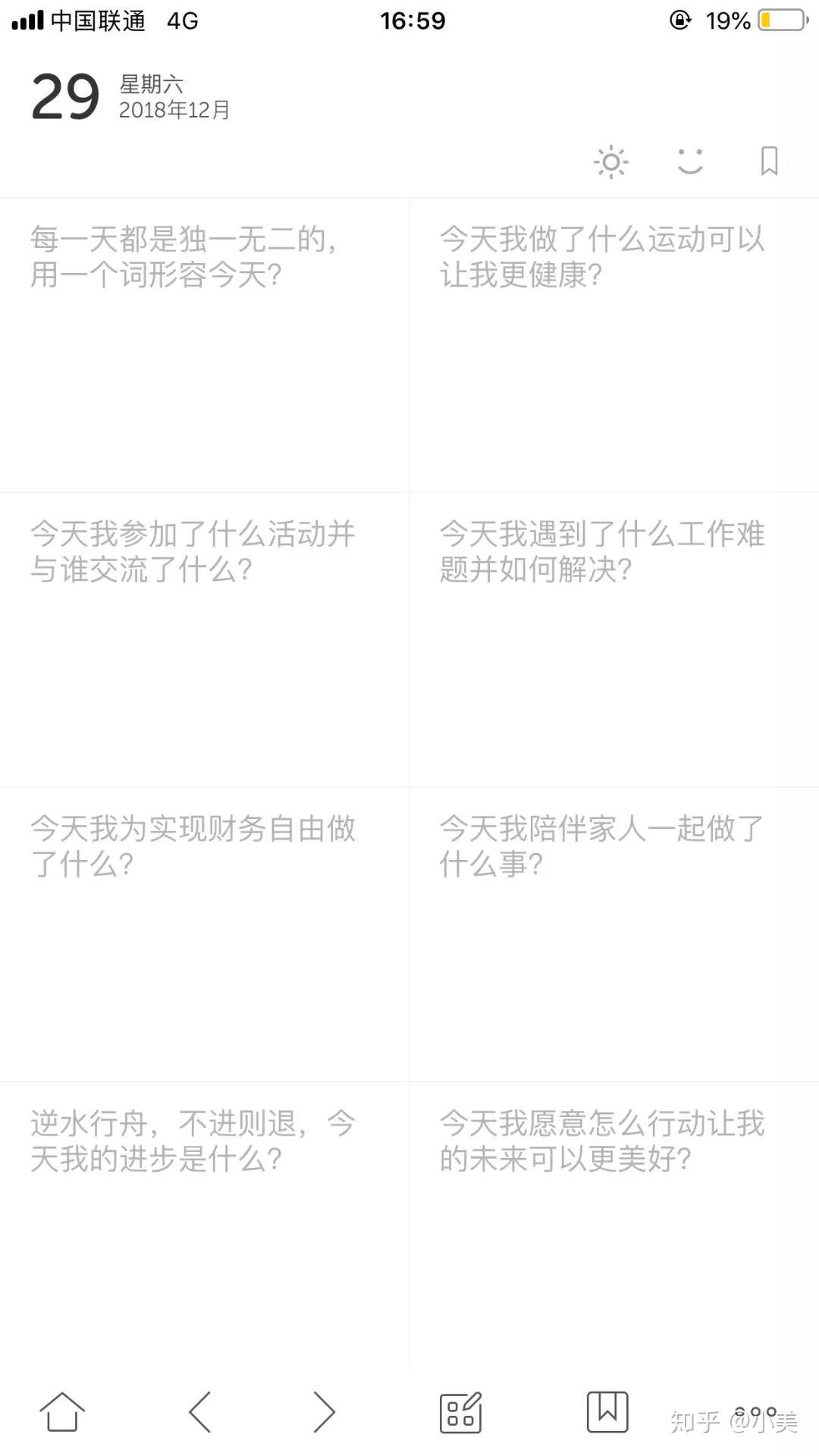
Task: Jump to the next day
Action: pyautogui.click(x=324, y=1412)
